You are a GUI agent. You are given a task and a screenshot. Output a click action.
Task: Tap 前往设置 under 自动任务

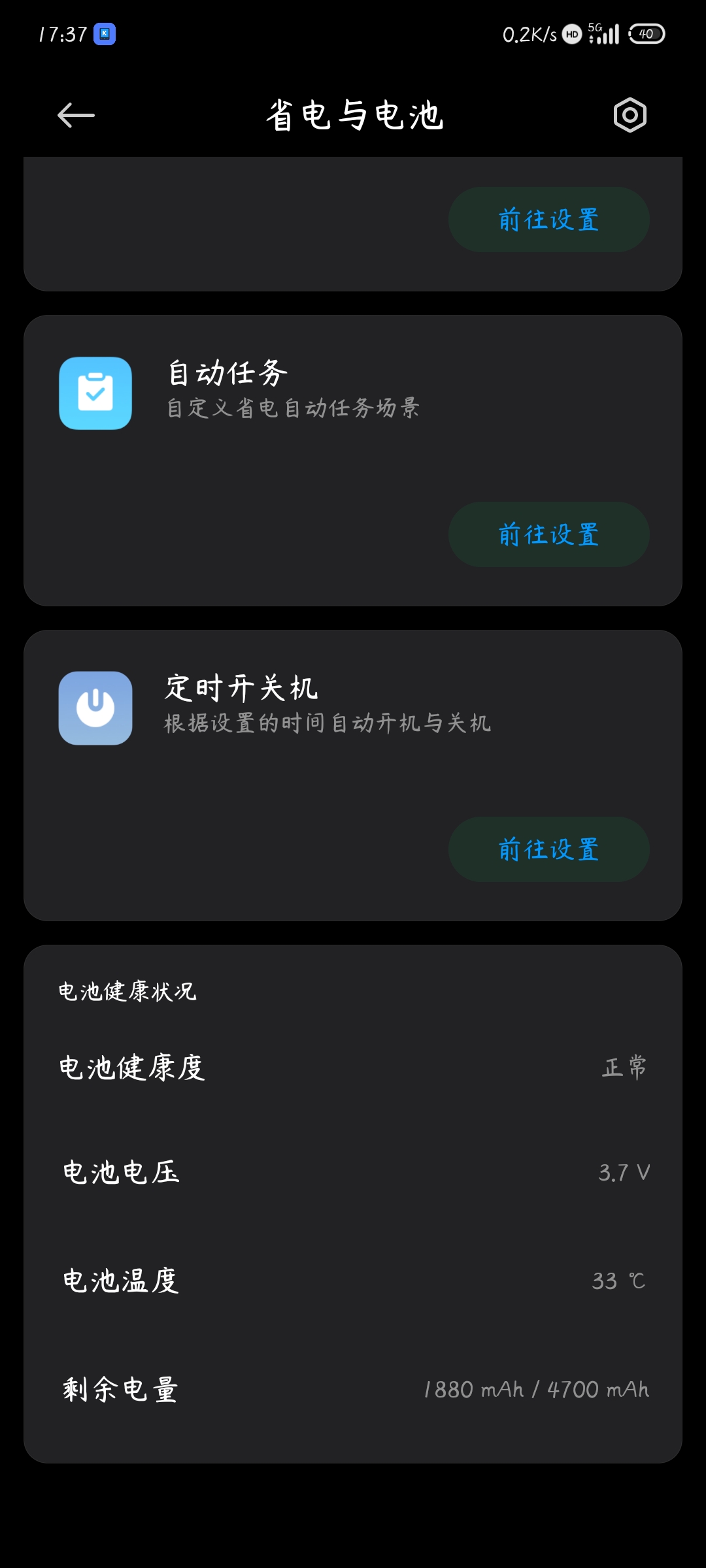tap(548, 534)
